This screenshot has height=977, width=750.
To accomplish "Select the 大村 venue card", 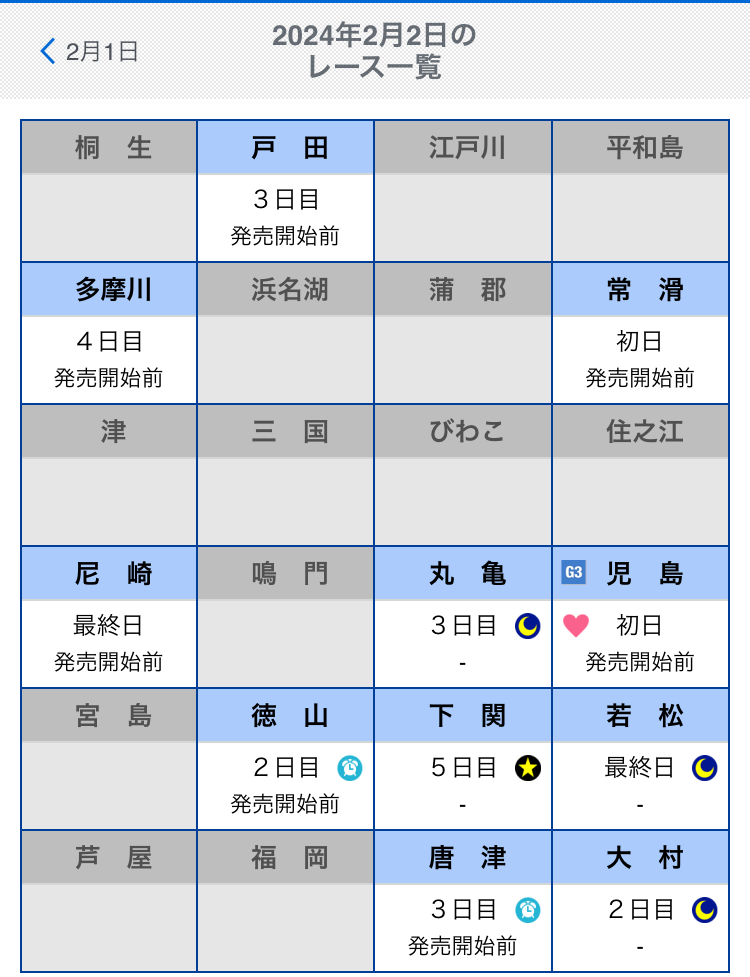I will click(640, 901).
